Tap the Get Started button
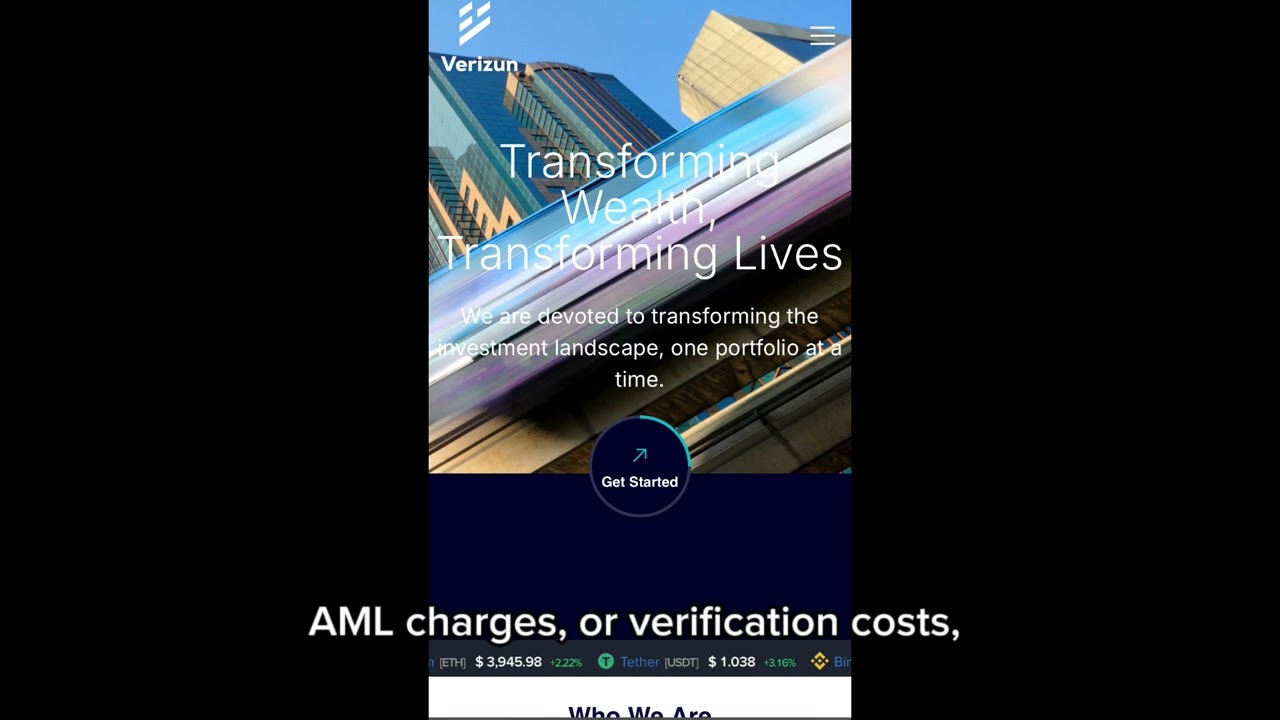The width and height of the screenshot is (1280, 720). tap(639, 468)
